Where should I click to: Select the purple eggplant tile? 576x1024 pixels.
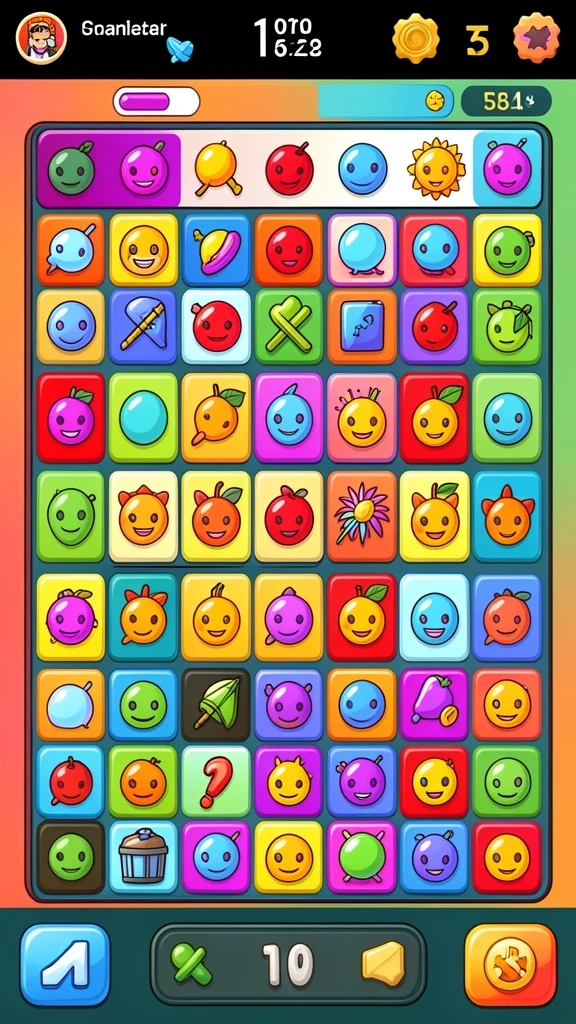click(434, 704)
